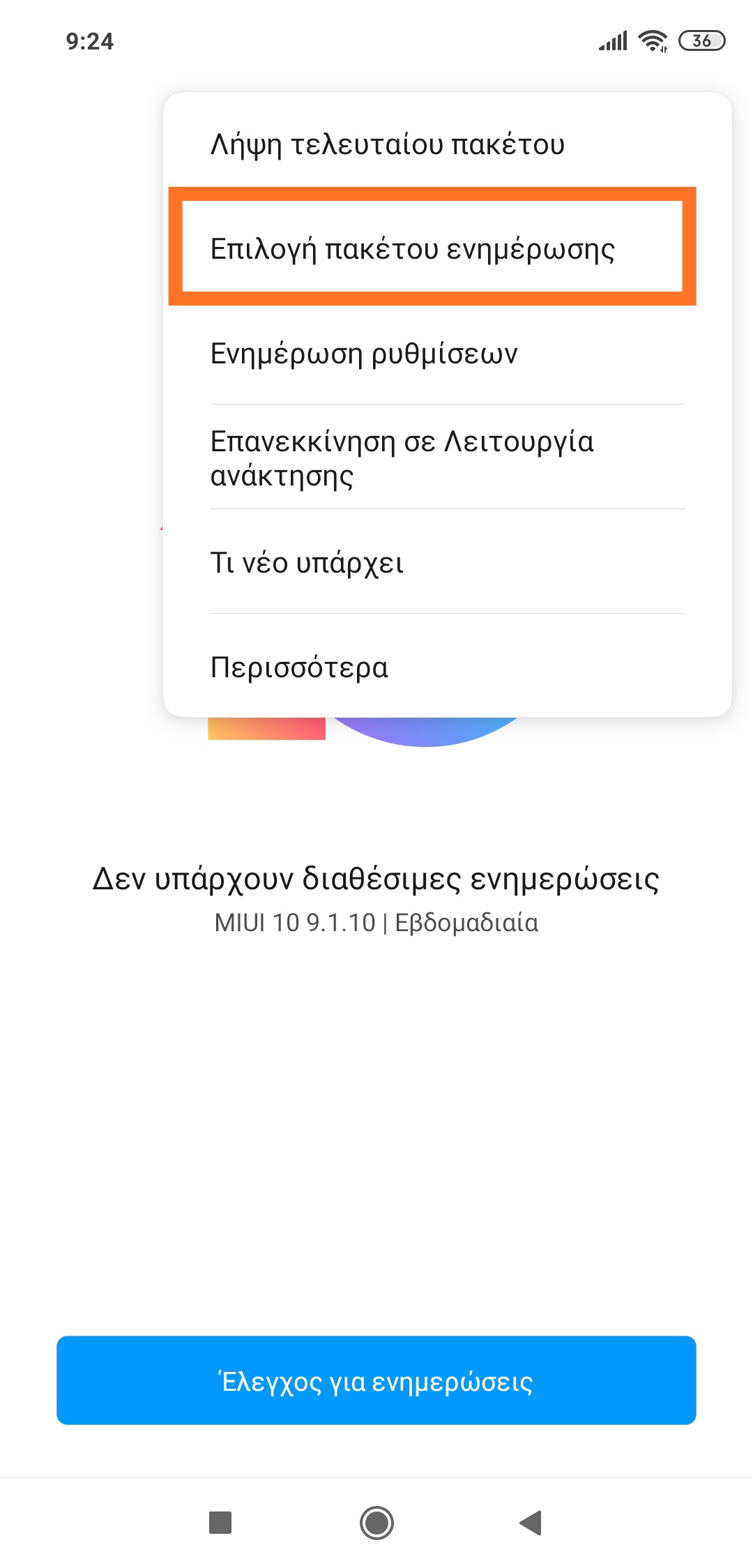Tap Έλεγχος για ενημερώσεις button

[x=376, y=1380]
